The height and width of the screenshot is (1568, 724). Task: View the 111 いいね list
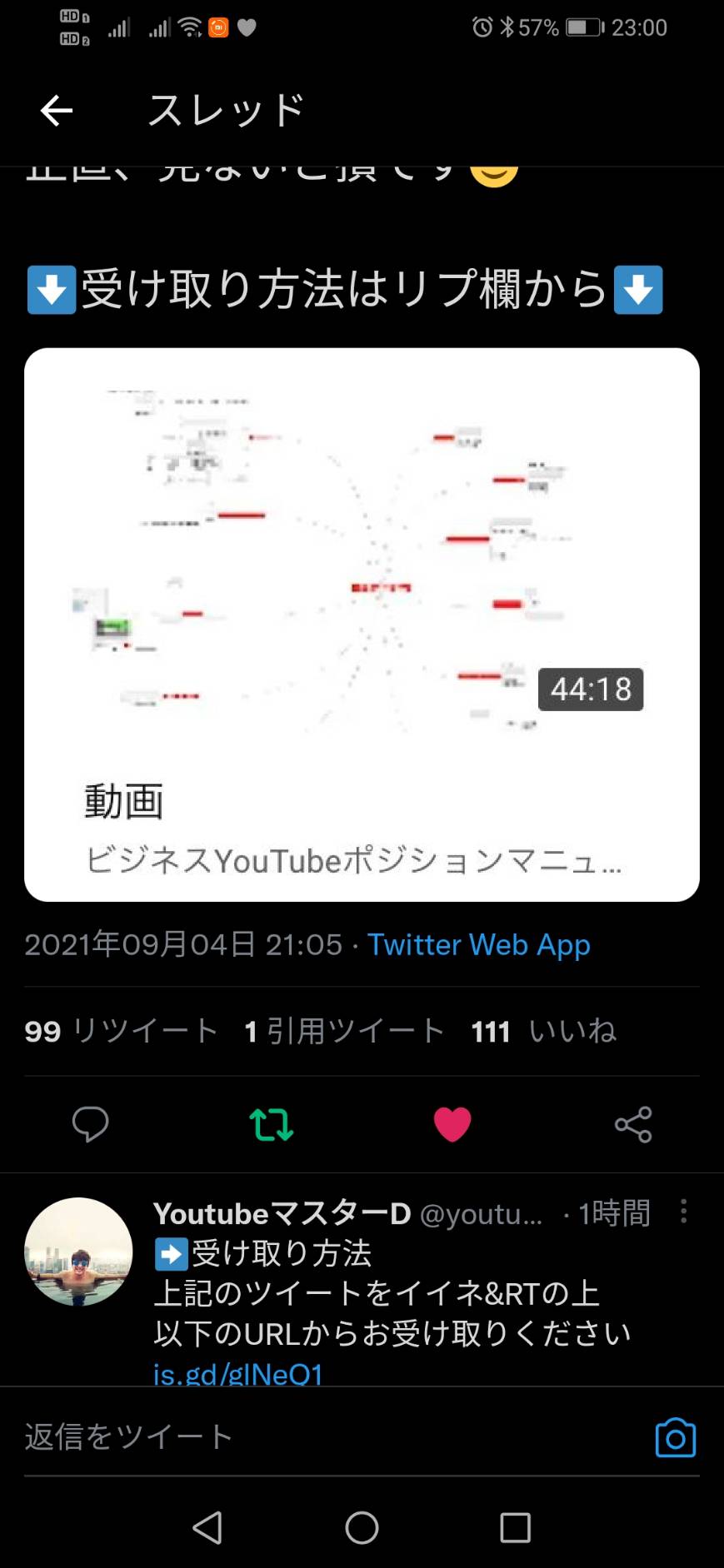pyautogui.click(x=544, y=1031)
